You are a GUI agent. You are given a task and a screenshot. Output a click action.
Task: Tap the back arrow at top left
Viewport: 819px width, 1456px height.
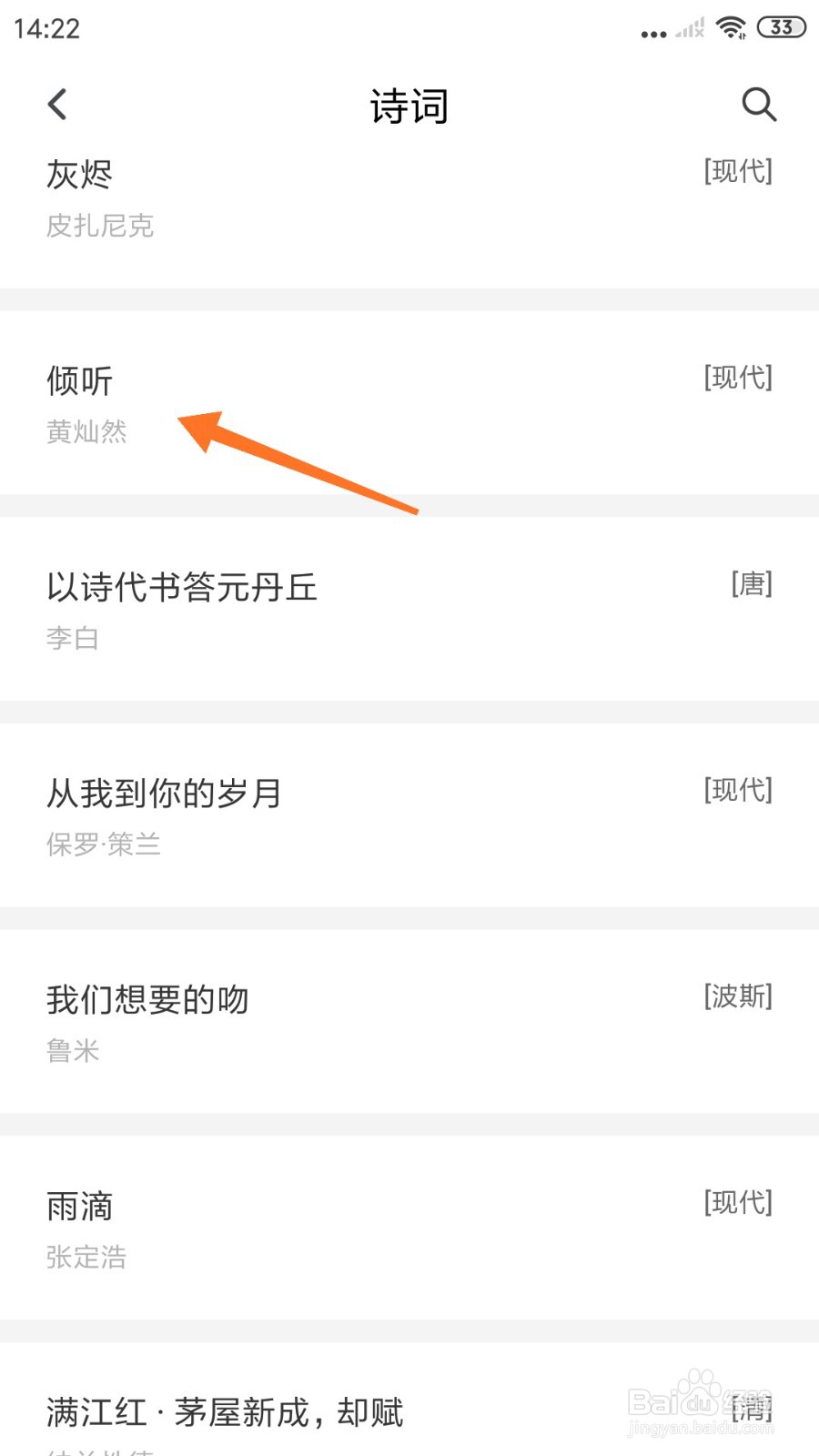click(x=57, y=104)
